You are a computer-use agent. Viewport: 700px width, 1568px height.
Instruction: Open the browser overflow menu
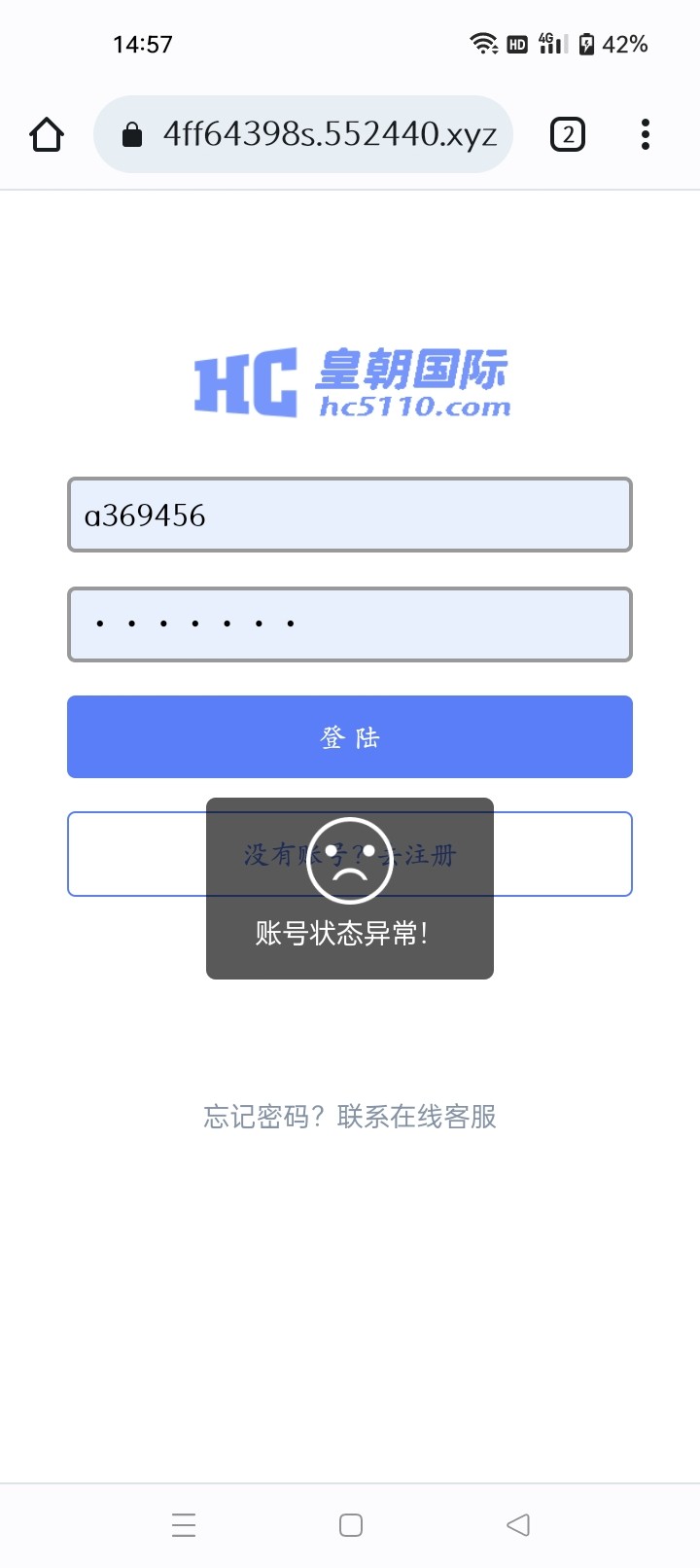tap(646, 134)
